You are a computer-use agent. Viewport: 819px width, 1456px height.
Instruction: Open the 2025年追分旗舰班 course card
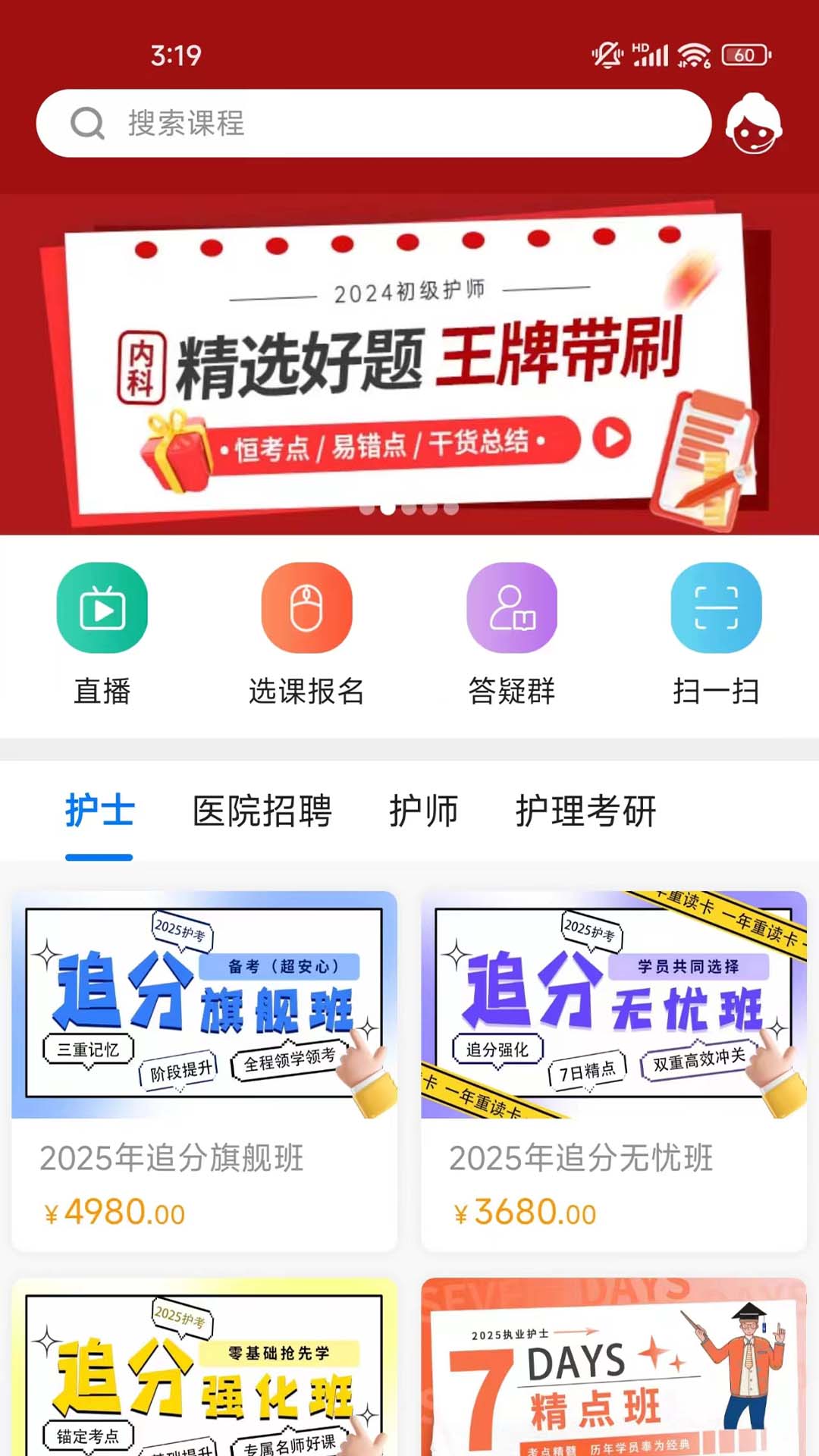coord(204,1069)
